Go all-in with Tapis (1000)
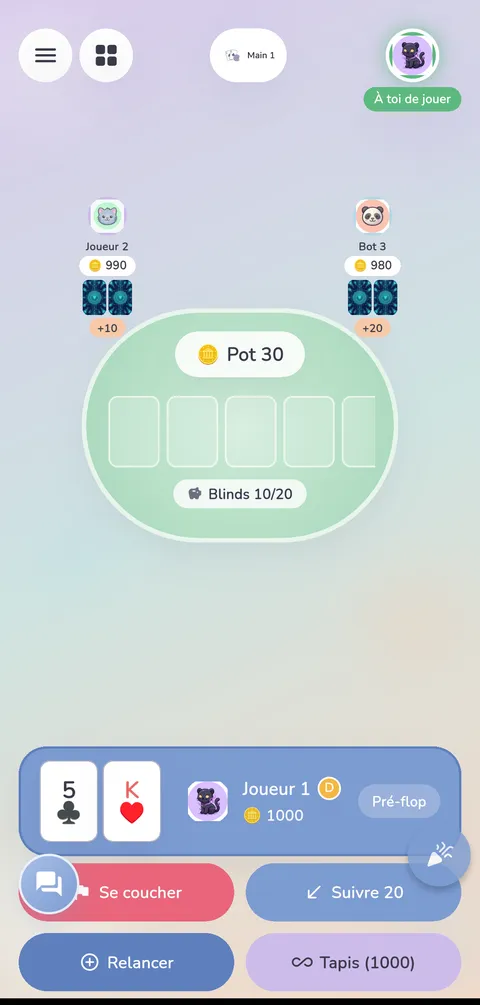The width and height of the screenshot is (480, 1005). (x=353, y=962)
